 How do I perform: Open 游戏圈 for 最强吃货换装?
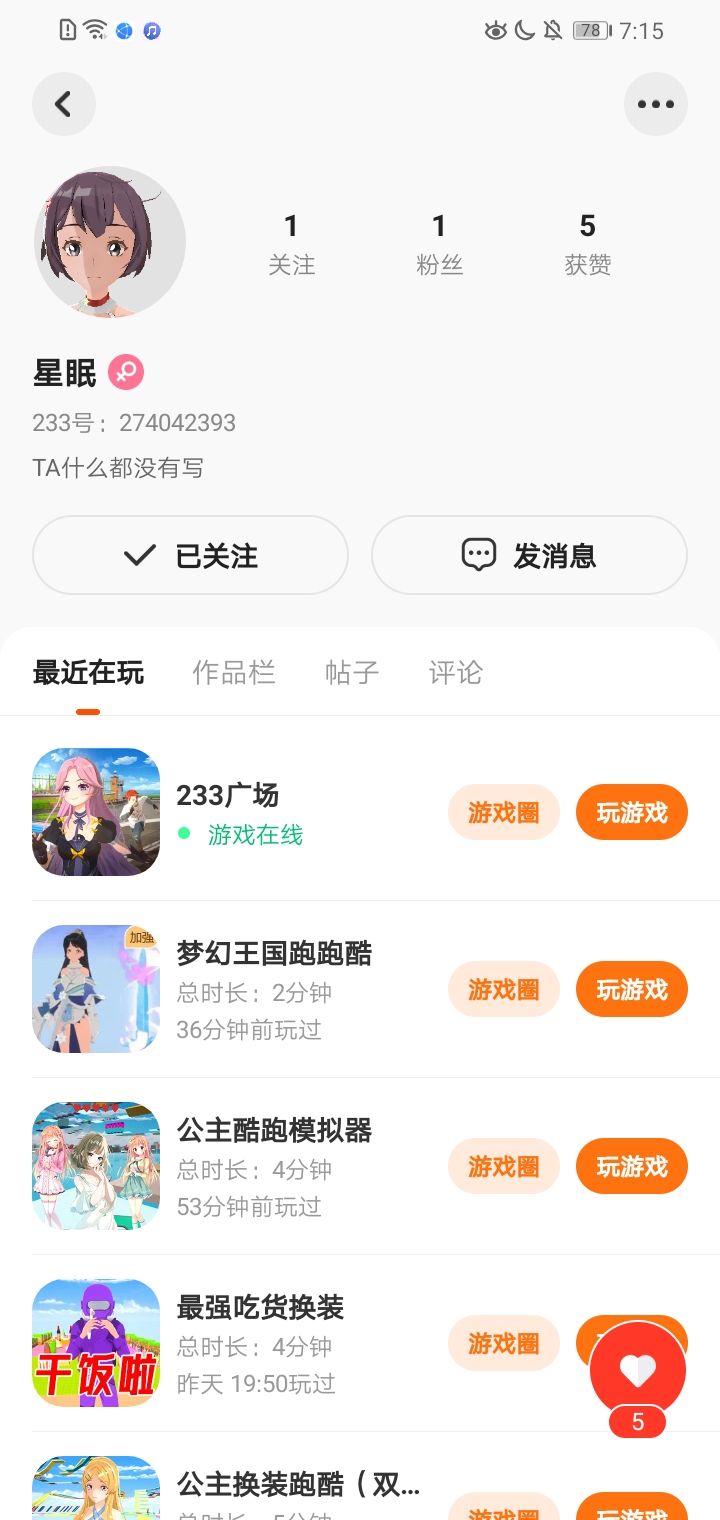(x=503, y=1343)
